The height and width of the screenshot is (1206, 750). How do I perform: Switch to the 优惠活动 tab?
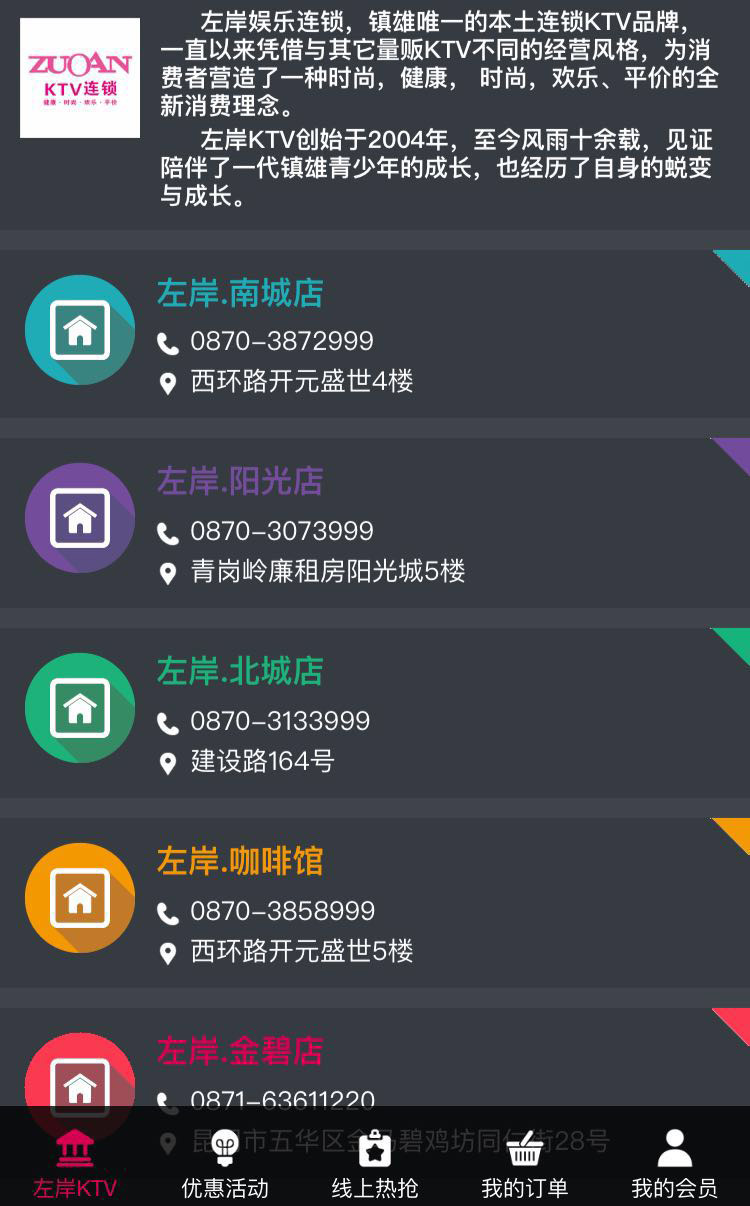click(225, 1163)
